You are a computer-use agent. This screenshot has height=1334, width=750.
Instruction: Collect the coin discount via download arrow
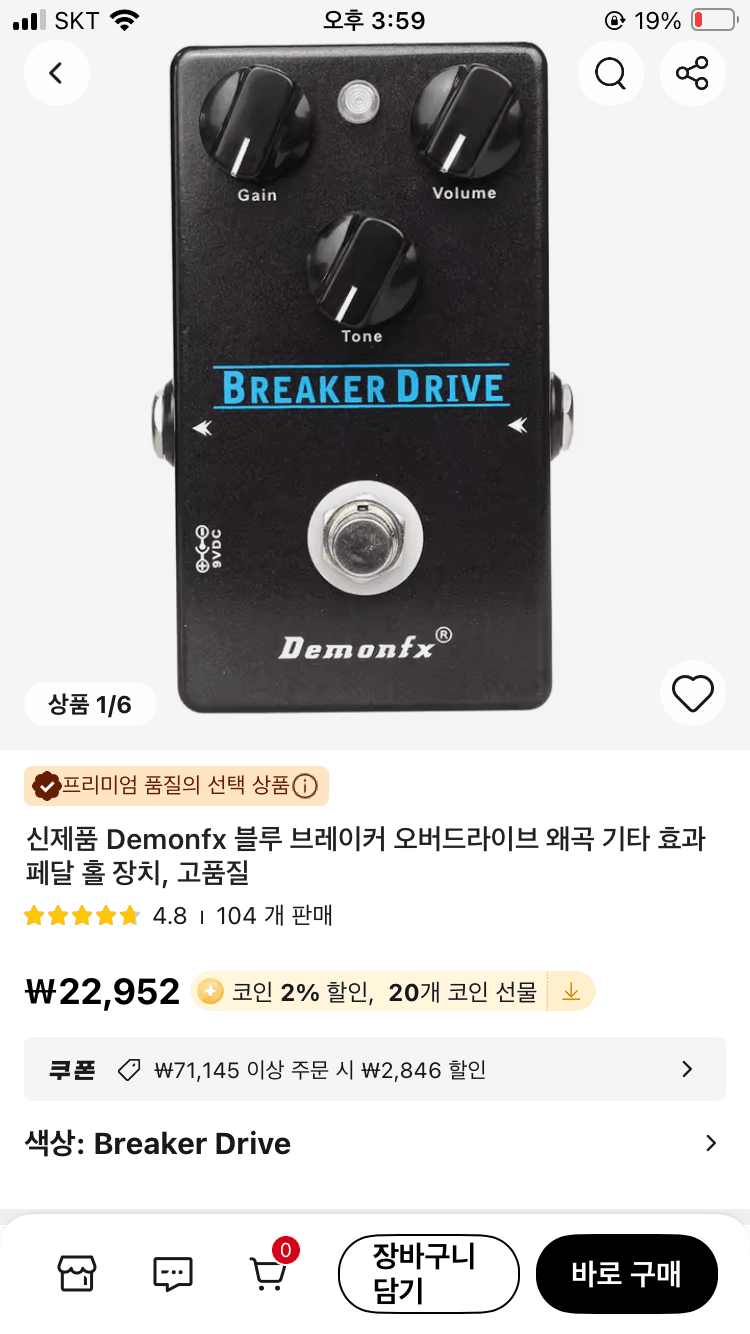point(571,991)
